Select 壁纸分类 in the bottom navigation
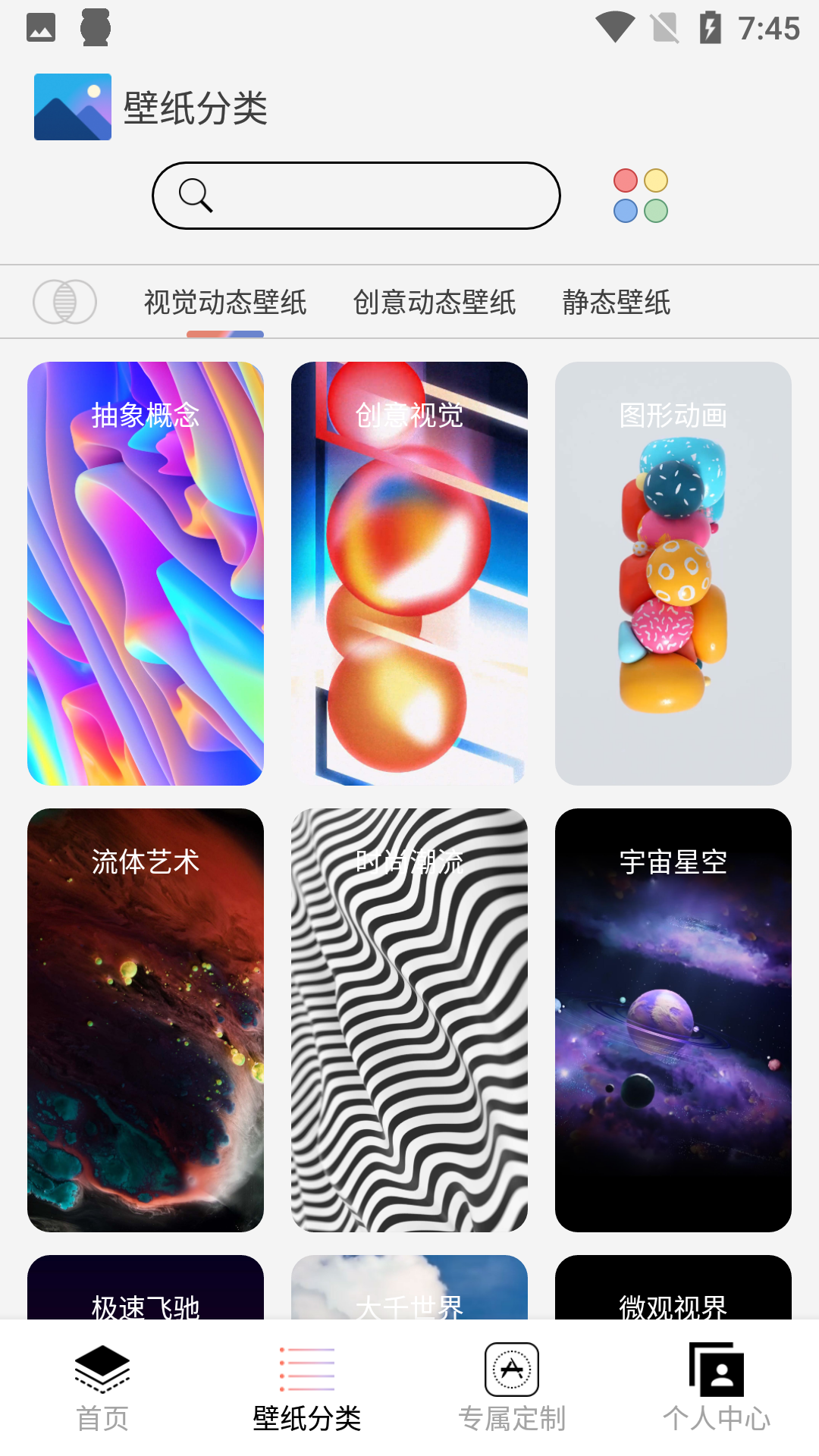Screen dimensions: 819x1456 tap(307, 1388)
